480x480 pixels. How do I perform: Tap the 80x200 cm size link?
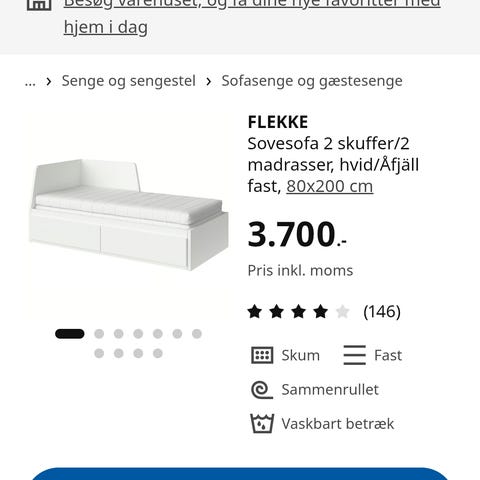tap(329, 186)
